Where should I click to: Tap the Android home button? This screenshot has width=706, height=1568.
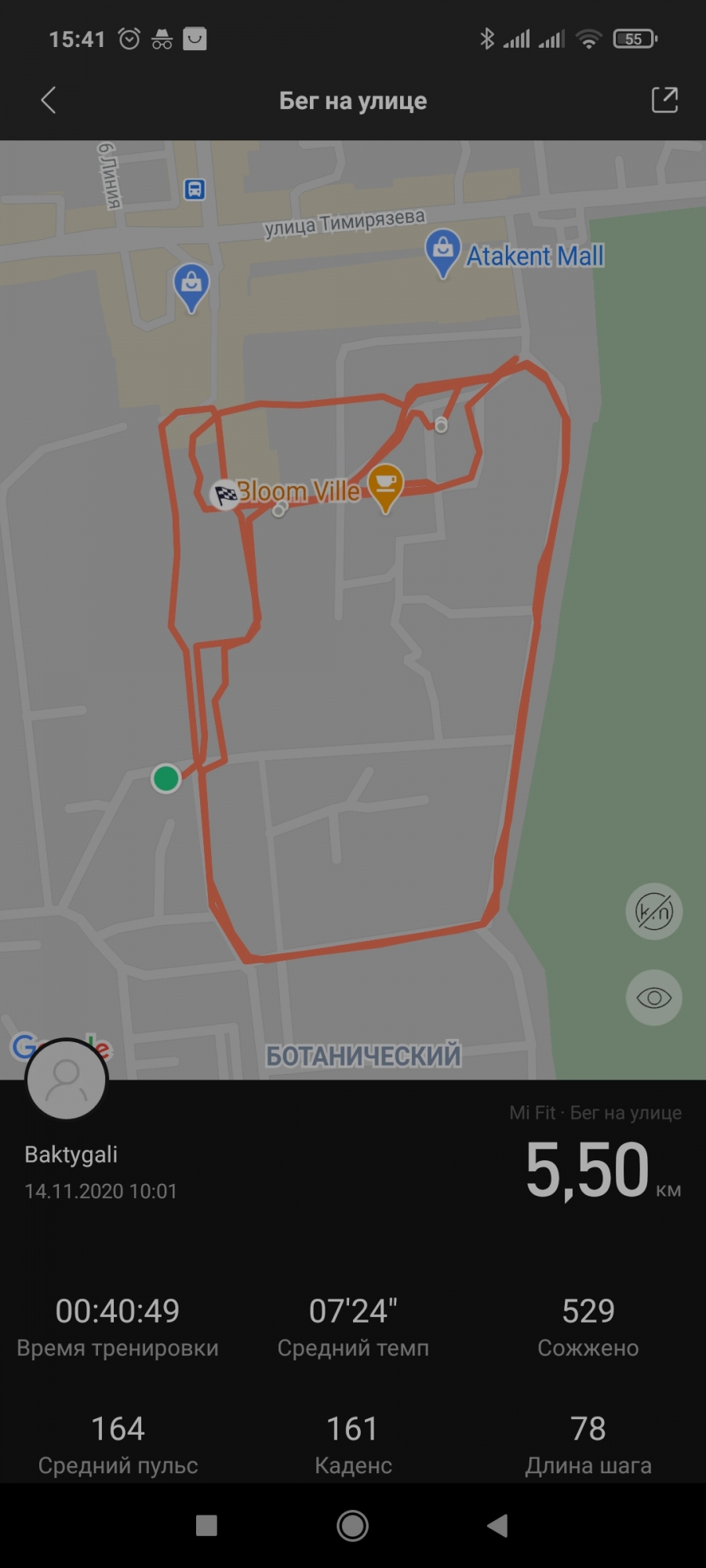(352, 1526)
